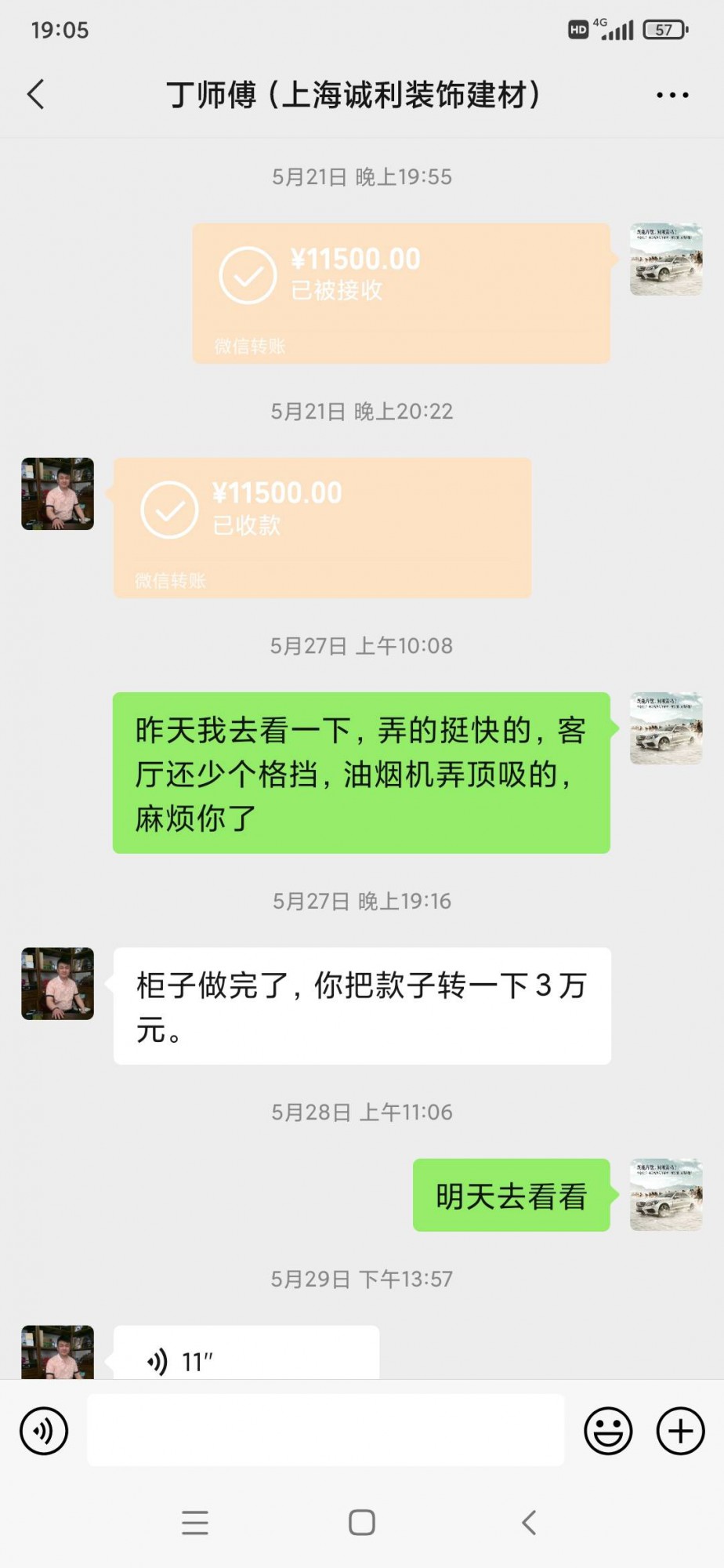Open the emoji sticker panel
The height and width of the screenshot is (1568, 724).
(x=608, y=1431)
